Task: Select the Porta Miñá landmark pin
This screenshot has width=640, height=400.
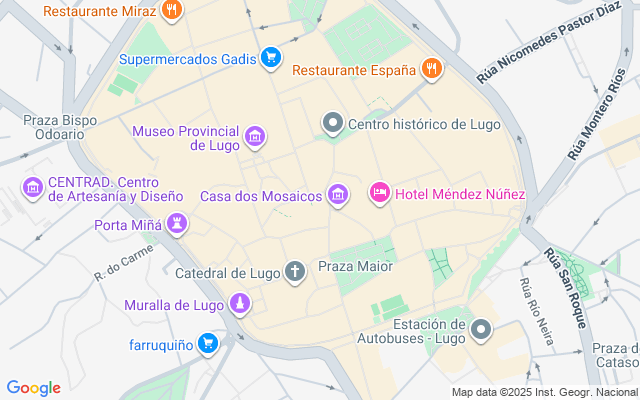Action: click(x=178, y=224)
